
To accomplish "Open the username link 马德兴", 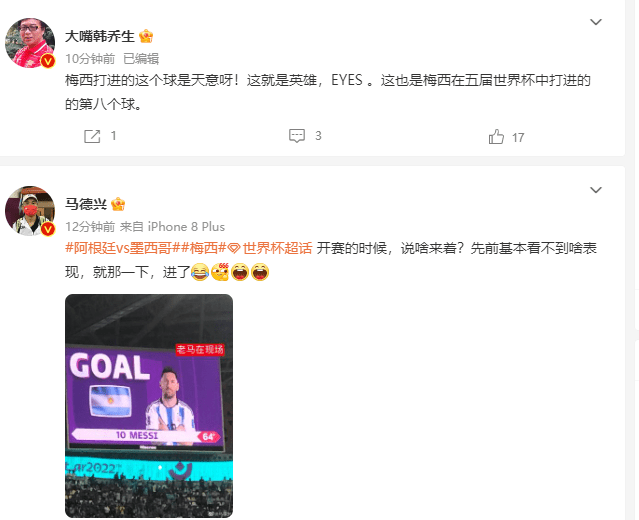I will click(x=86, y=204).
